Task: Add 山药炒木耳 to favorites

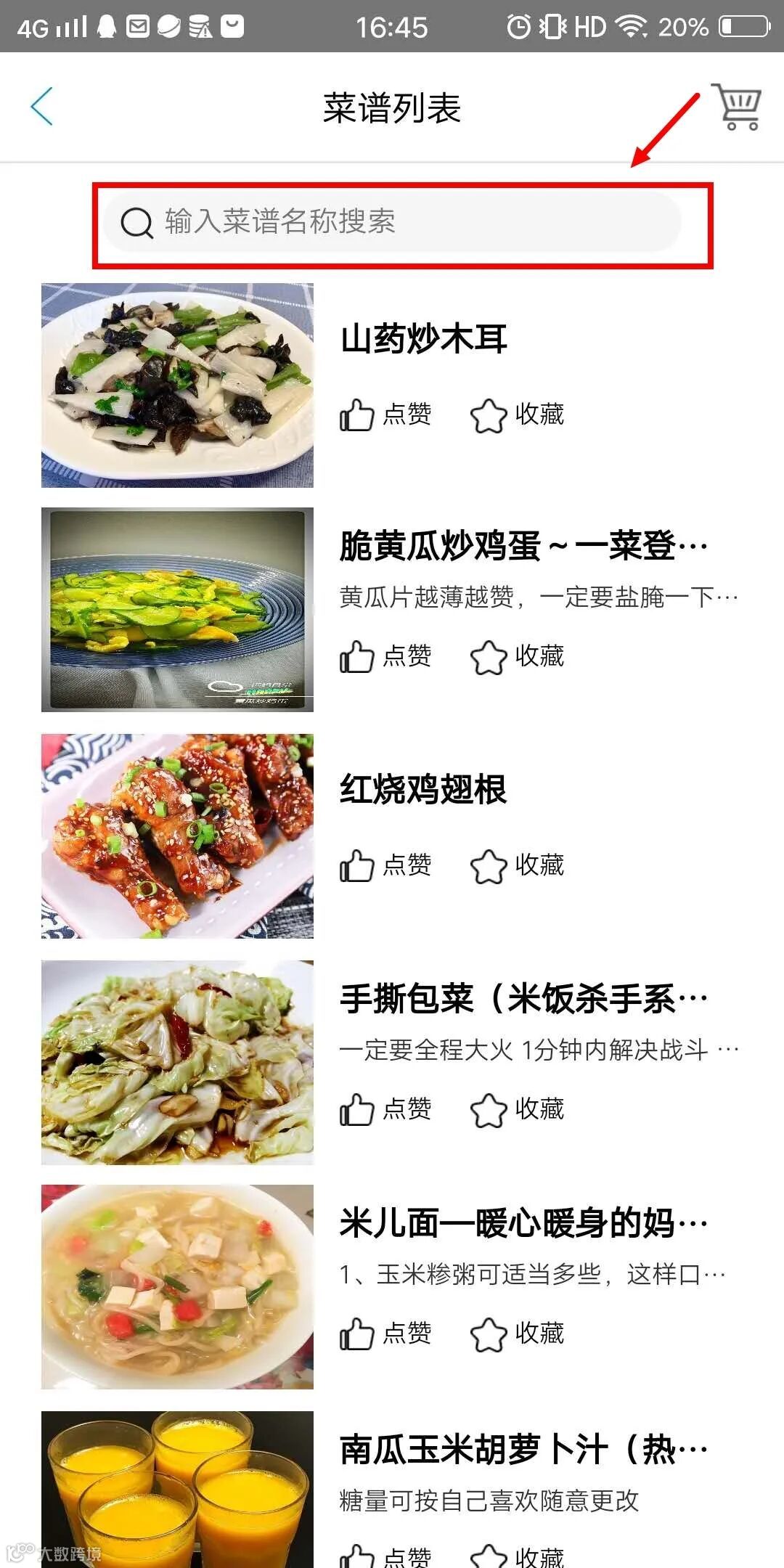Action: (518, 415)
